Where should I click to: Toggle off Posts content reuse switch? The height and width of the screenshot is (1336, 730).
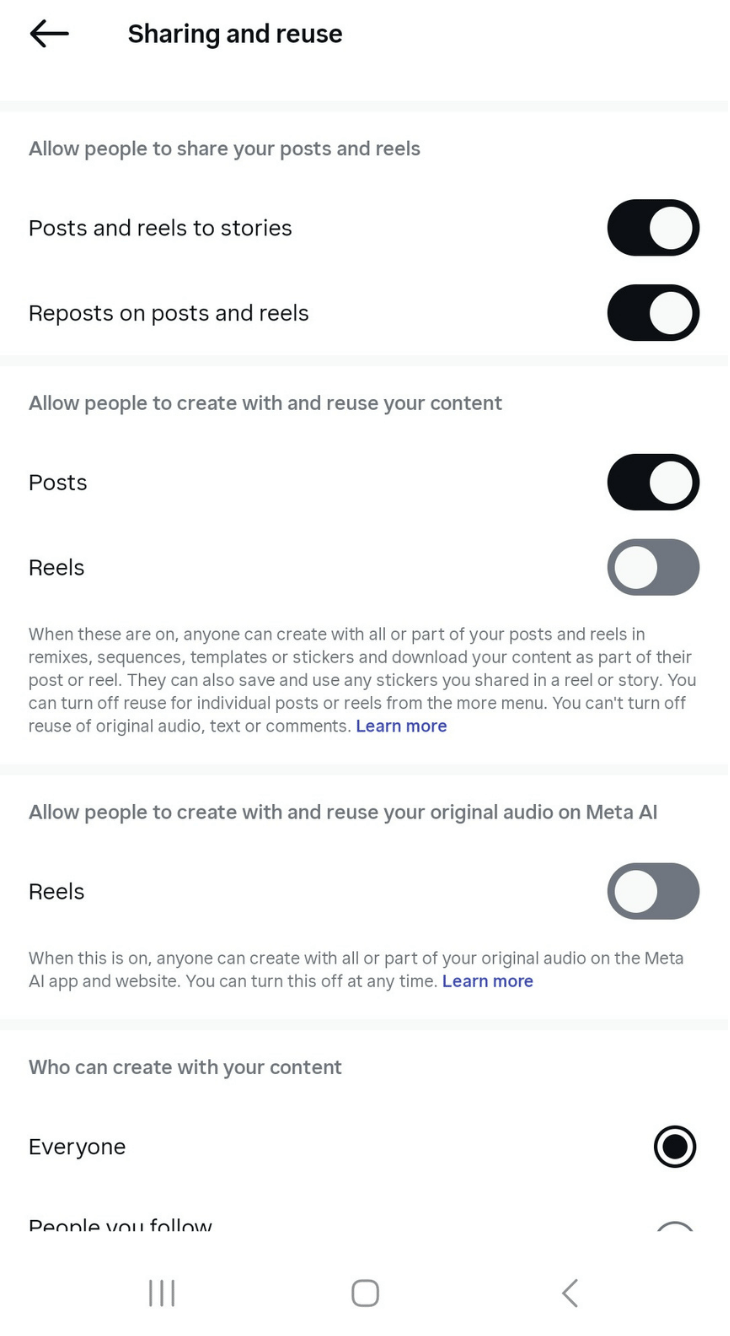(x=653, y=483)
